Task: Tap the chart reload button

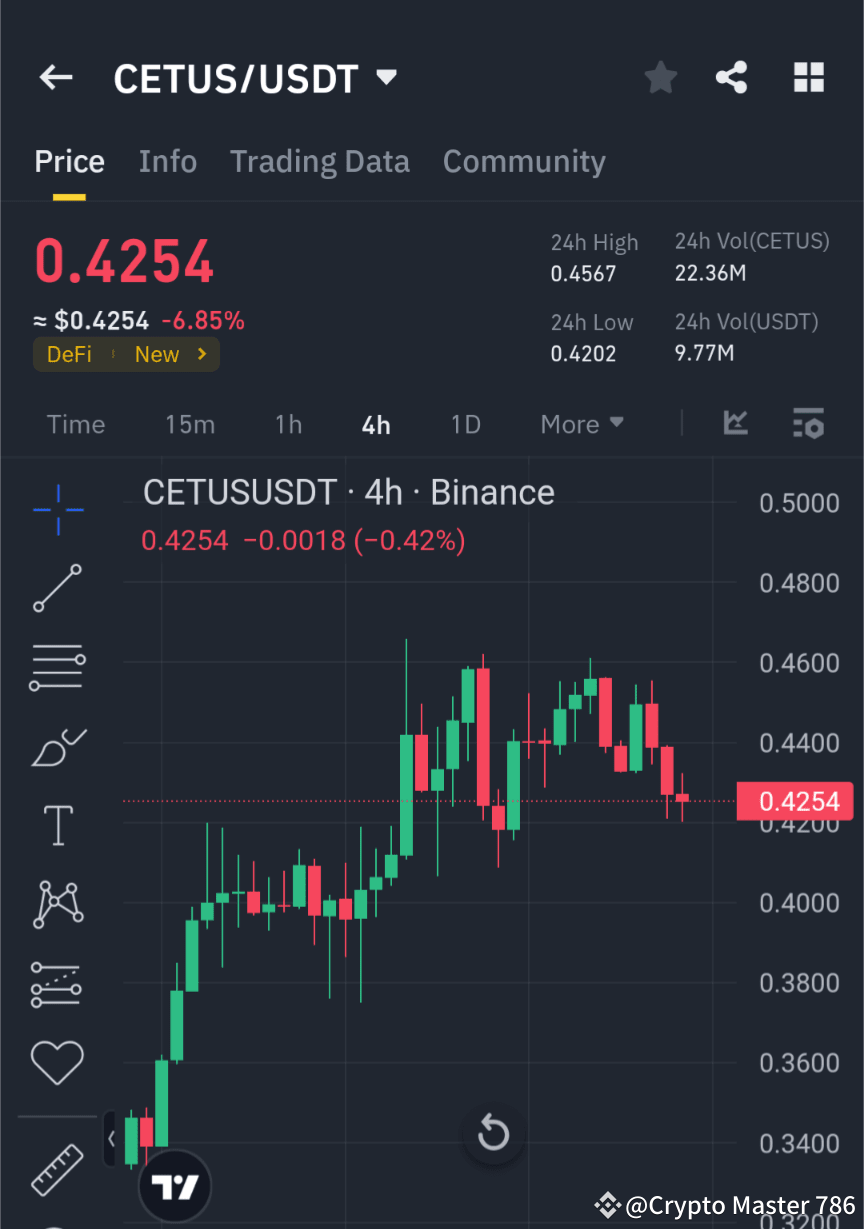Action: pyautogui.click(x=493, y=1134)
